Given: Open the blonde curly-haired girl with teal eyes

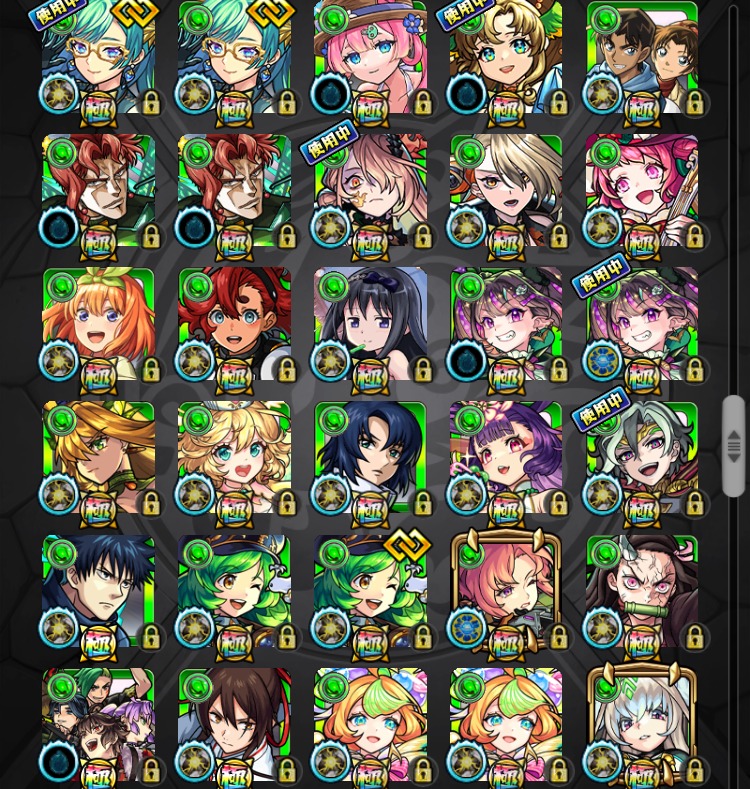Looking at the screenshot, I should click(x=234, y=457).
